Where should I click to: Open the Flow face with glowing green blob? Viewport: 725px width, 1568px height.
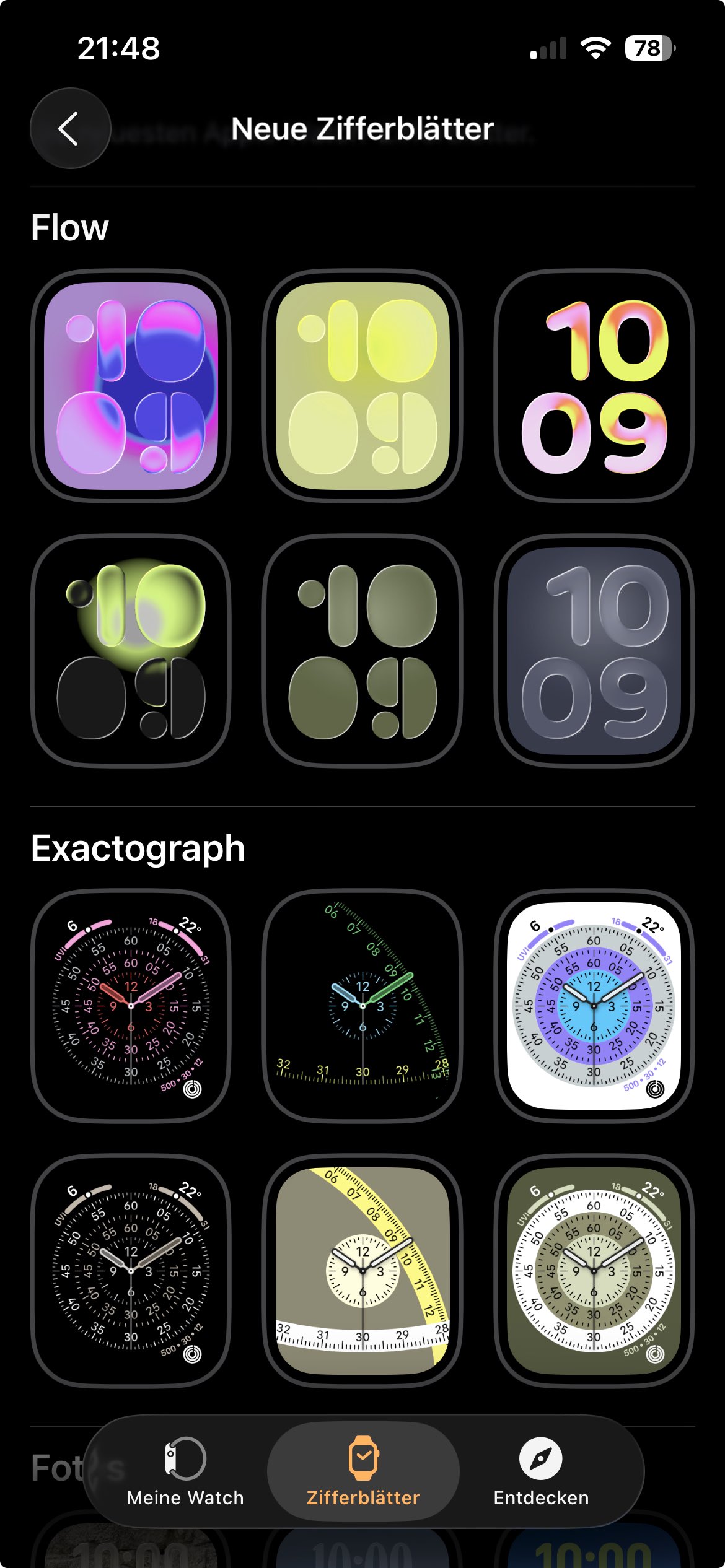(131, 651)
